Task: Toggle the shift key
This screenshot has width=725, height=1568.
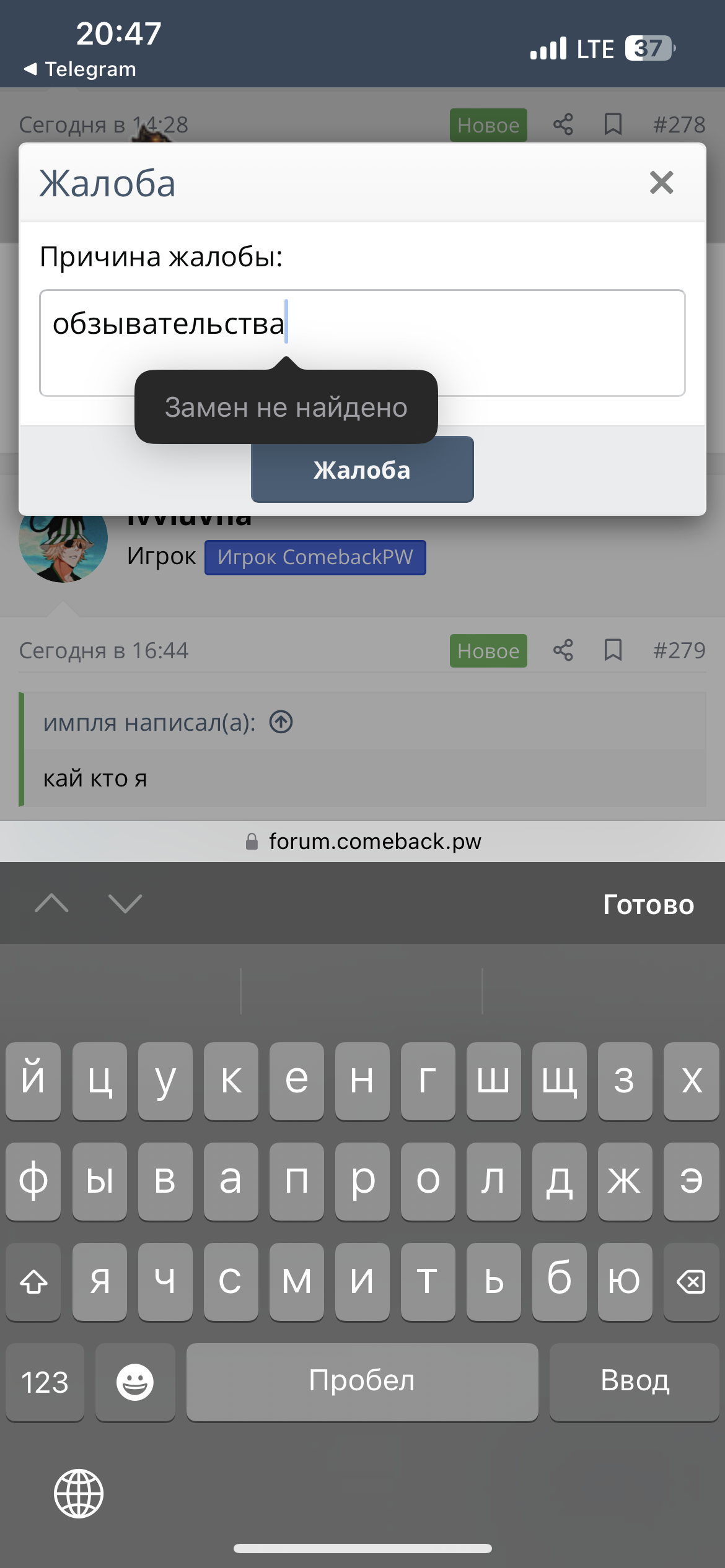Action: 33,1281
